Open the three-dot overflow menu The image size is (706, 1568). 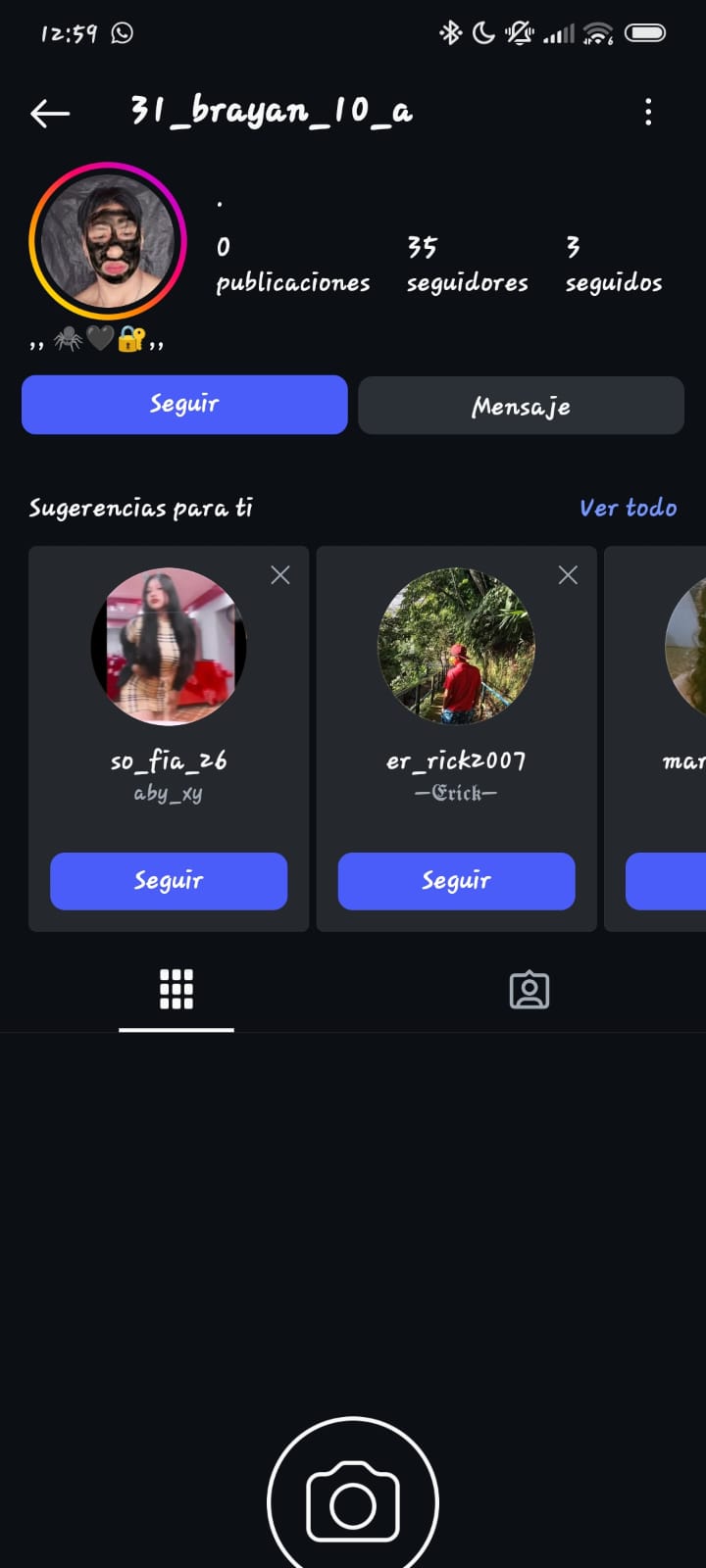tap(648, 112)
